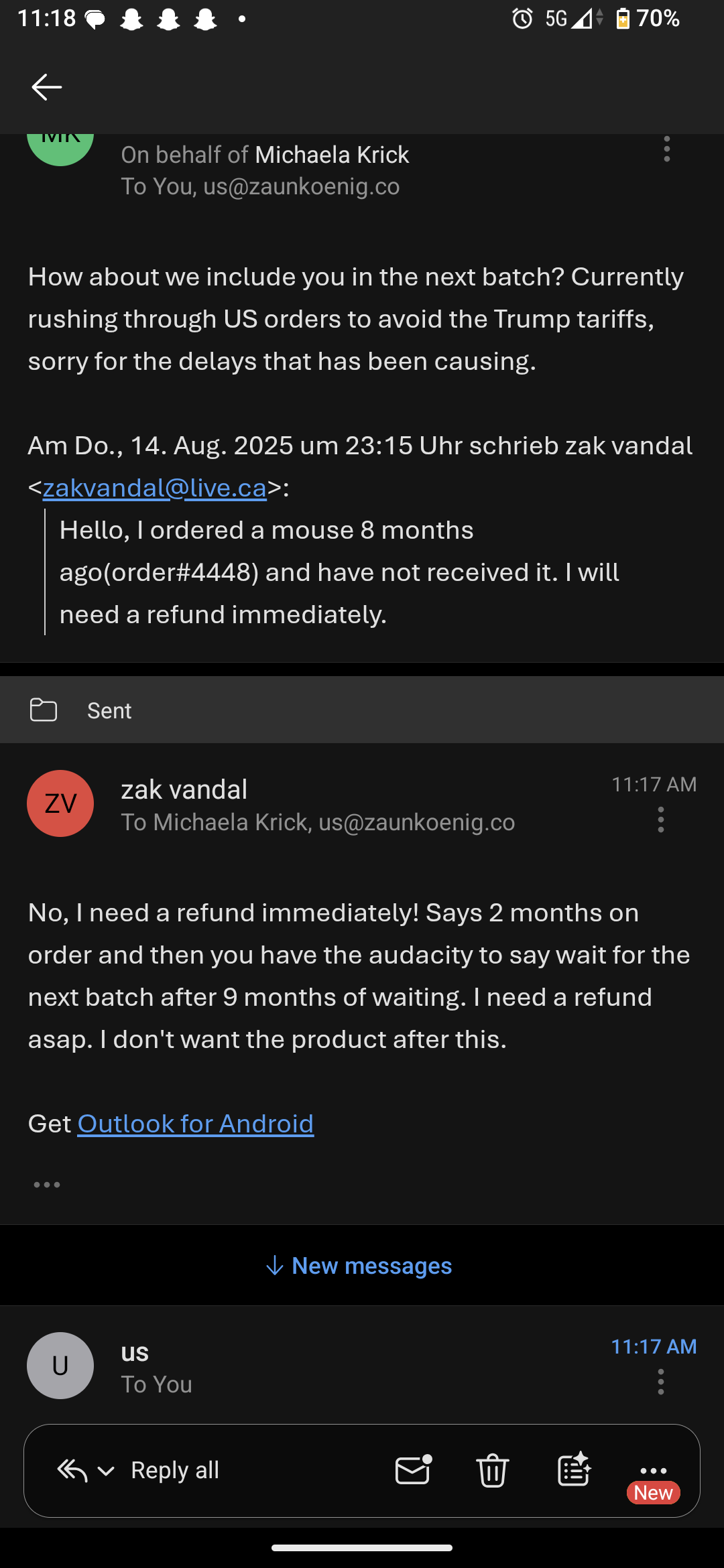Expand quoted text with the three-dot ellipsis
Viewport: 724px width, 1568px height.
(47, 1185)
